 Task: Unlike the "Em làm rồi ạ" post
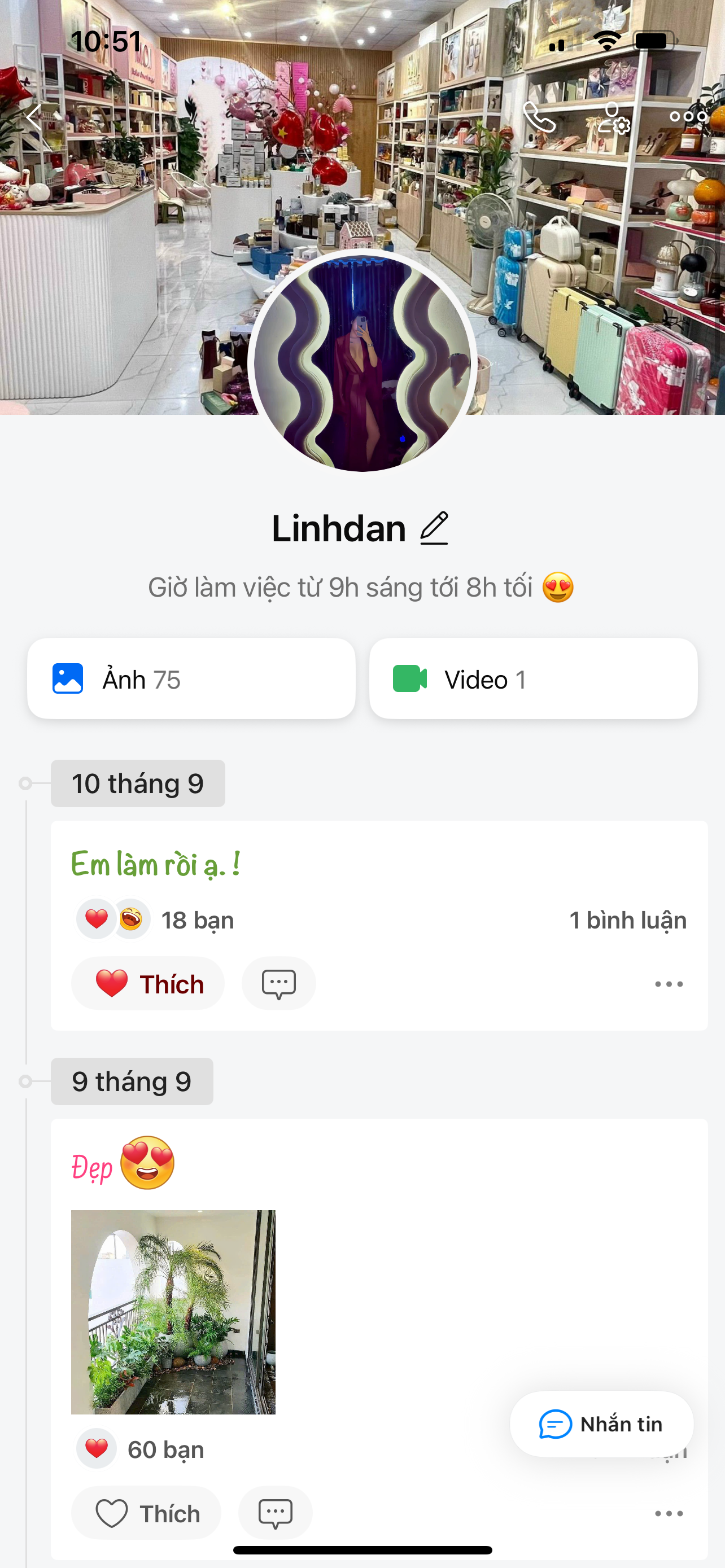click(148, 984)
